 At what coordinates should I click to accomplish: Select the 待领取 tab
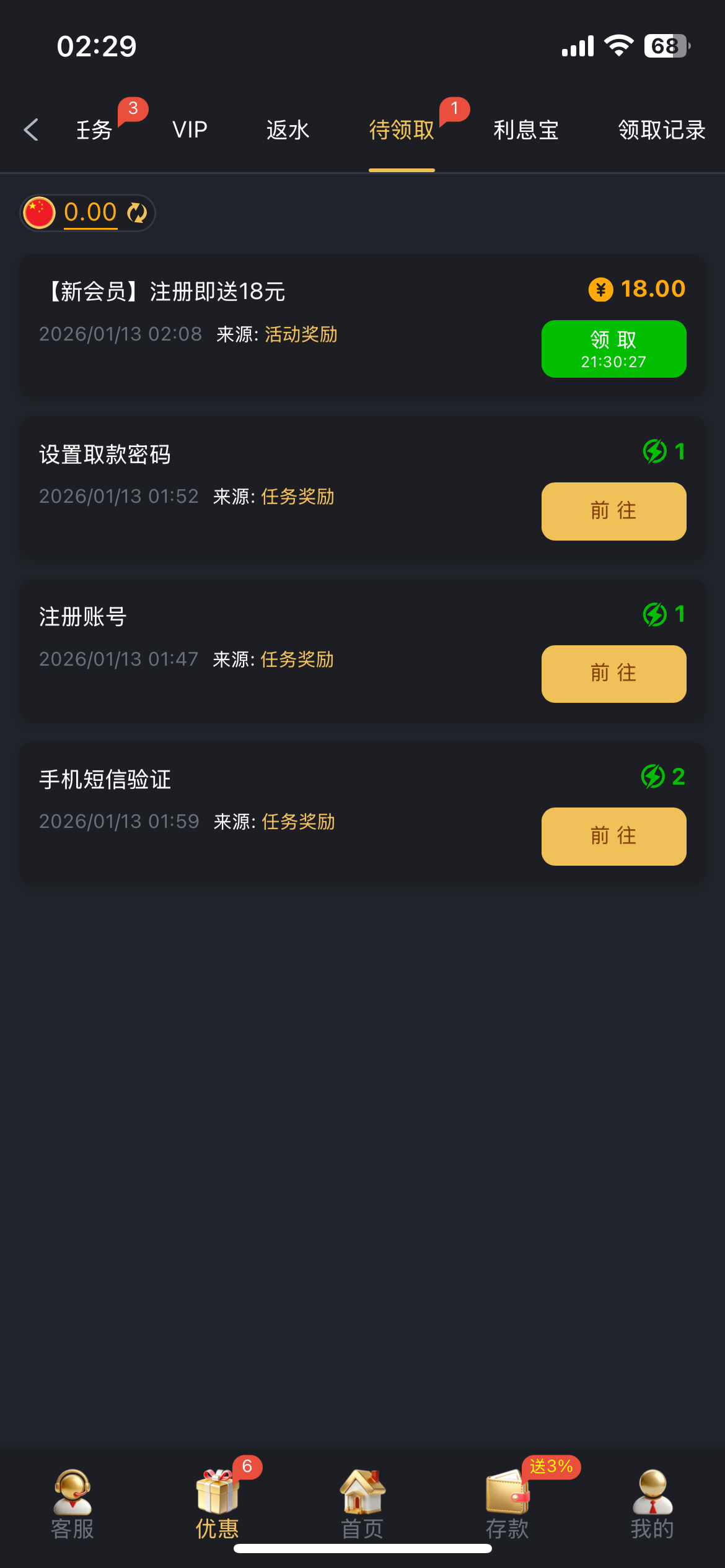pos(402,130)
